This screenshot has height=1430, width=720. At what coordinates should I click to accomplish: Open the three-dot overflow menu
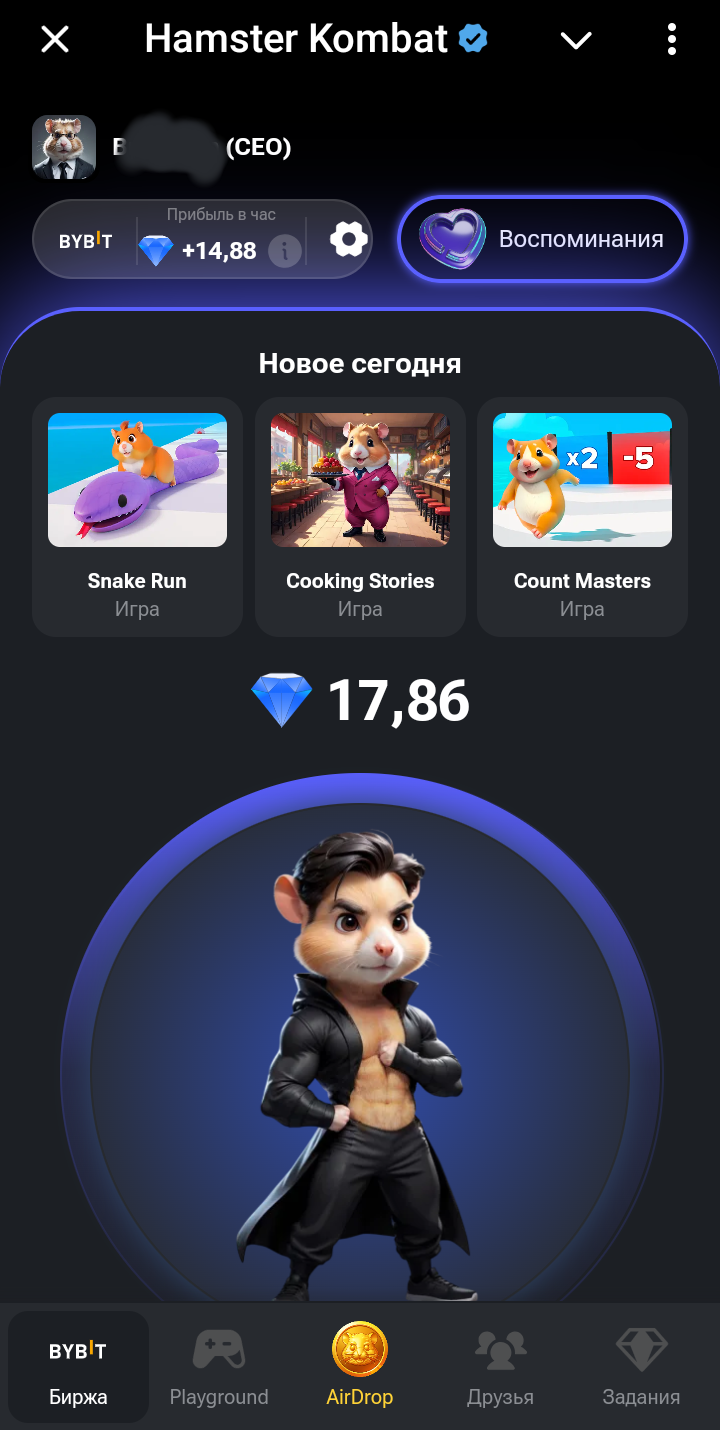click(671, 40)
